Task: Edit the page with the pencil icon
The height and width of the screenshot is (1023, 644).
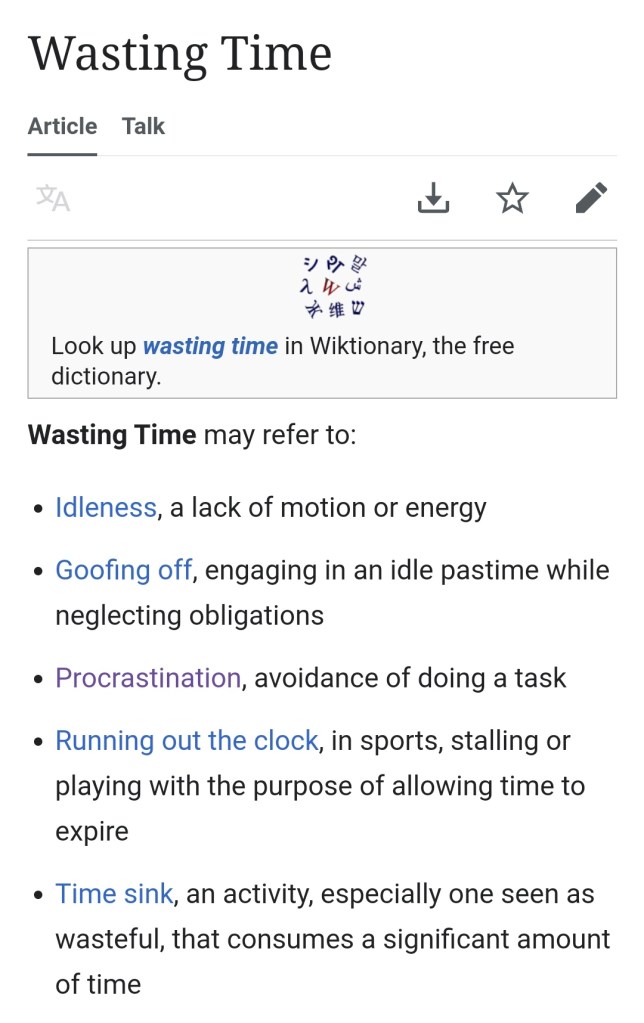Action: click(x=591, y=198)
